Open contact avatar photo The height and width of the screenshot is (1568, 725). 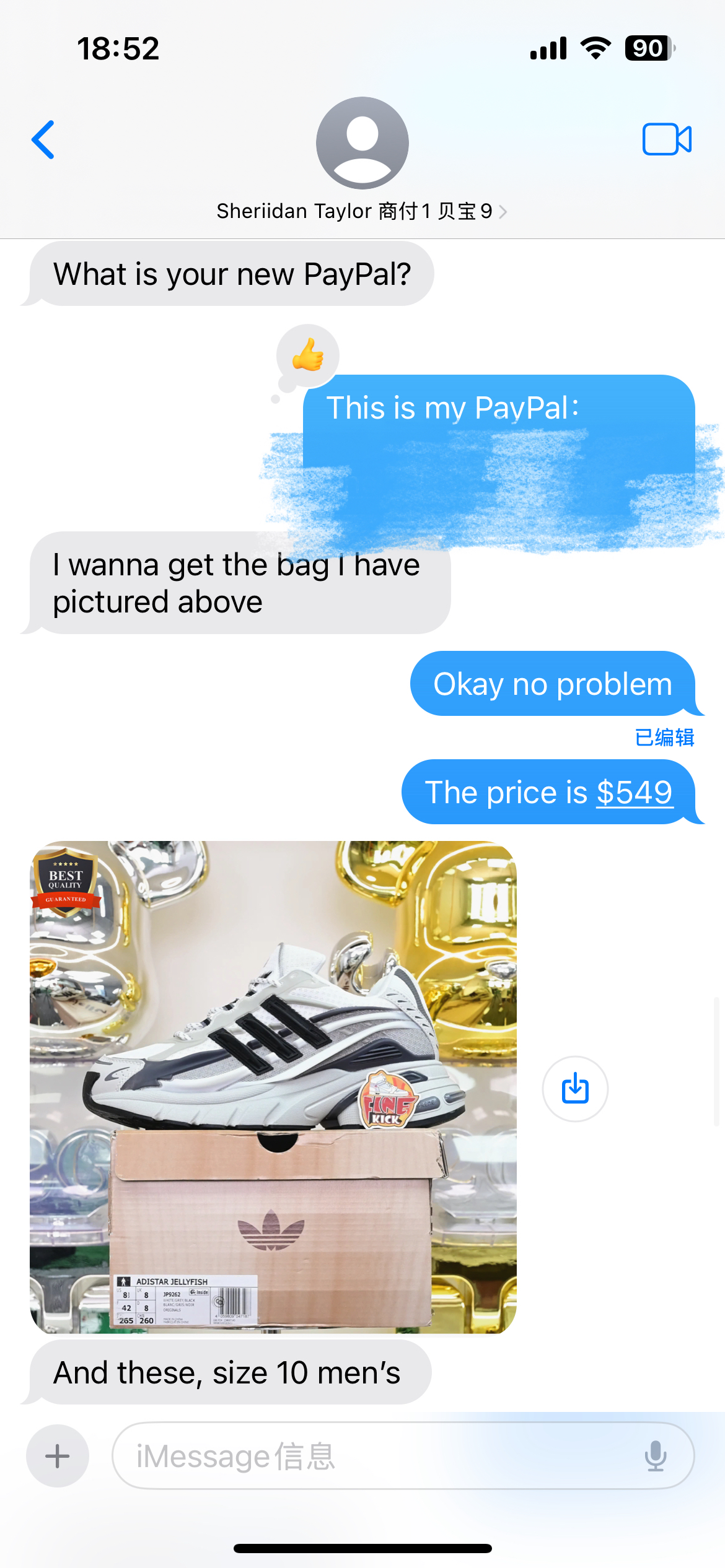tap(362, 142)
